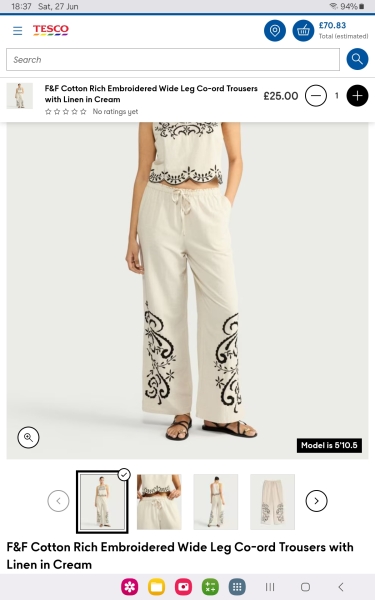Select the close-up waistband thumbnail

coord(159,502)
